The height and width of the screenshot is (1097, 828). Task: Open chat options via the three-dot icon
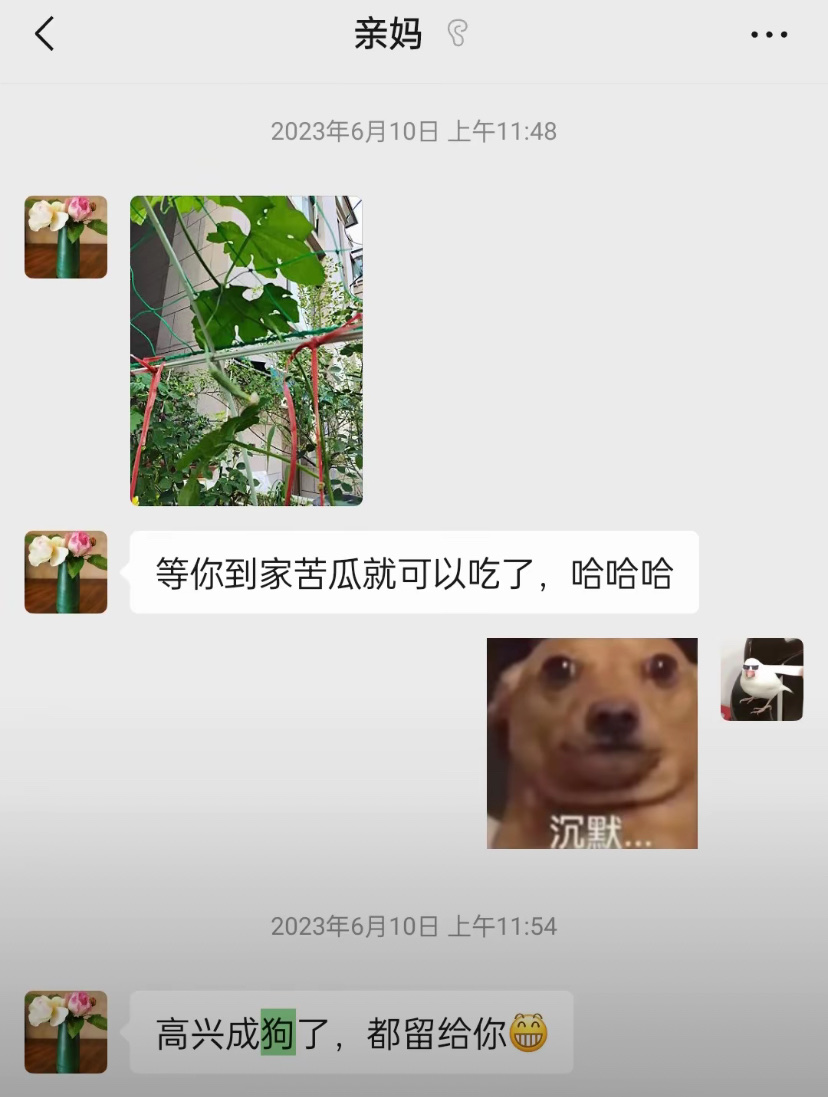(768, 34)
